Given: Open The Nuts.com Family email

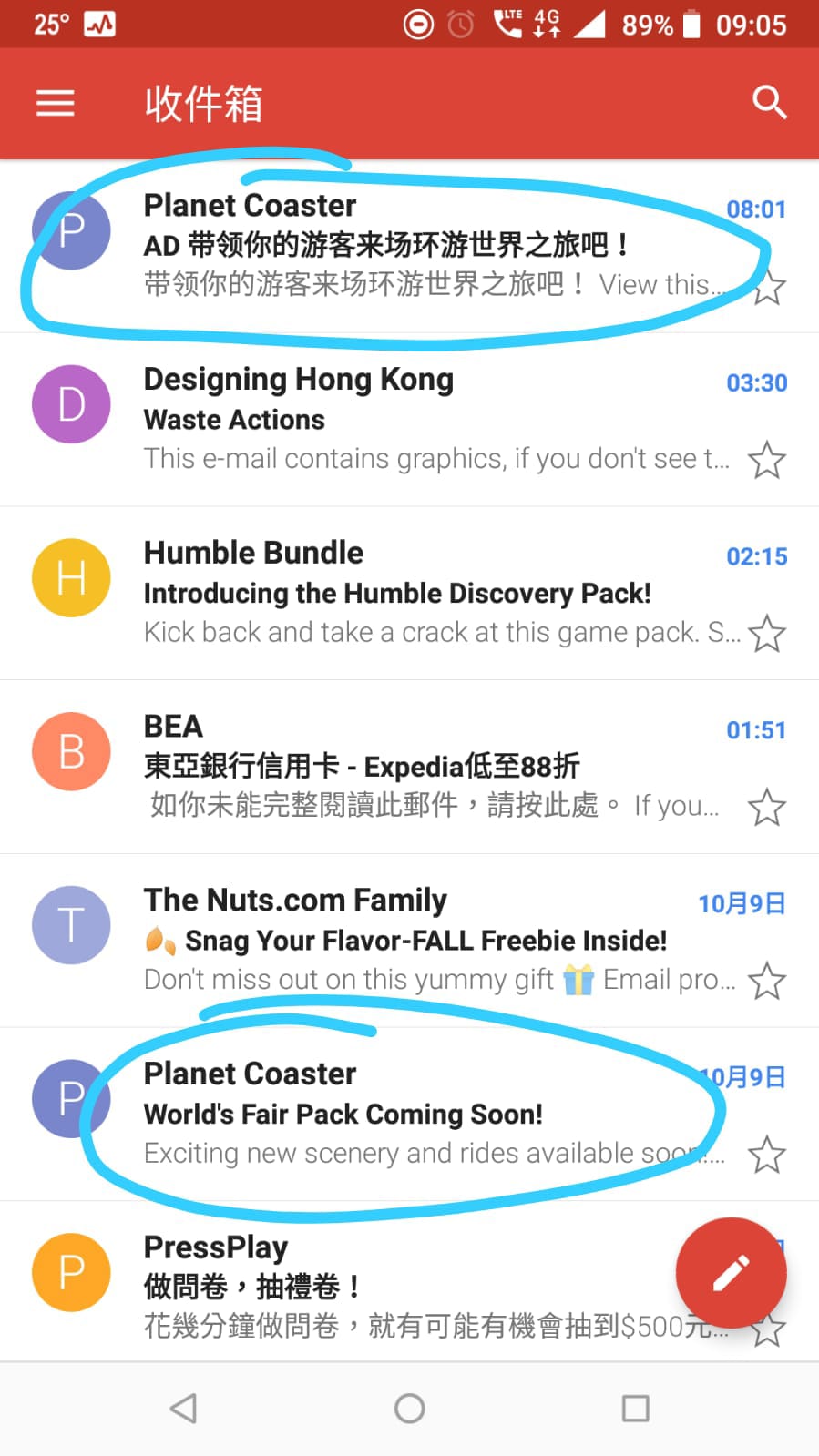Looking at the screenshot, I should (x=409, y=941).
